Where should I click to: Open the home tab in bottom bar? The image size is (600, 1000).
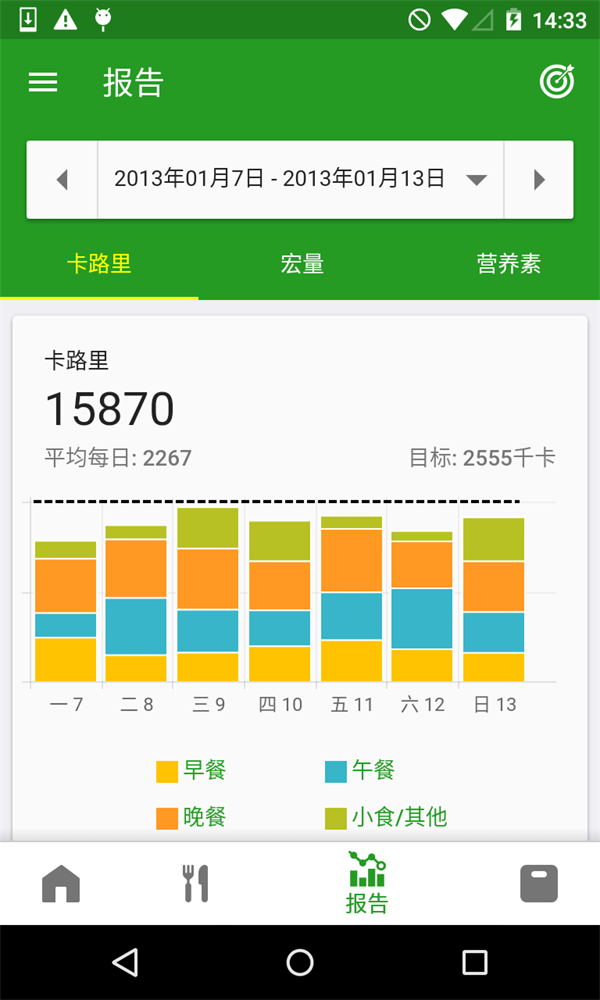point(61,885)
